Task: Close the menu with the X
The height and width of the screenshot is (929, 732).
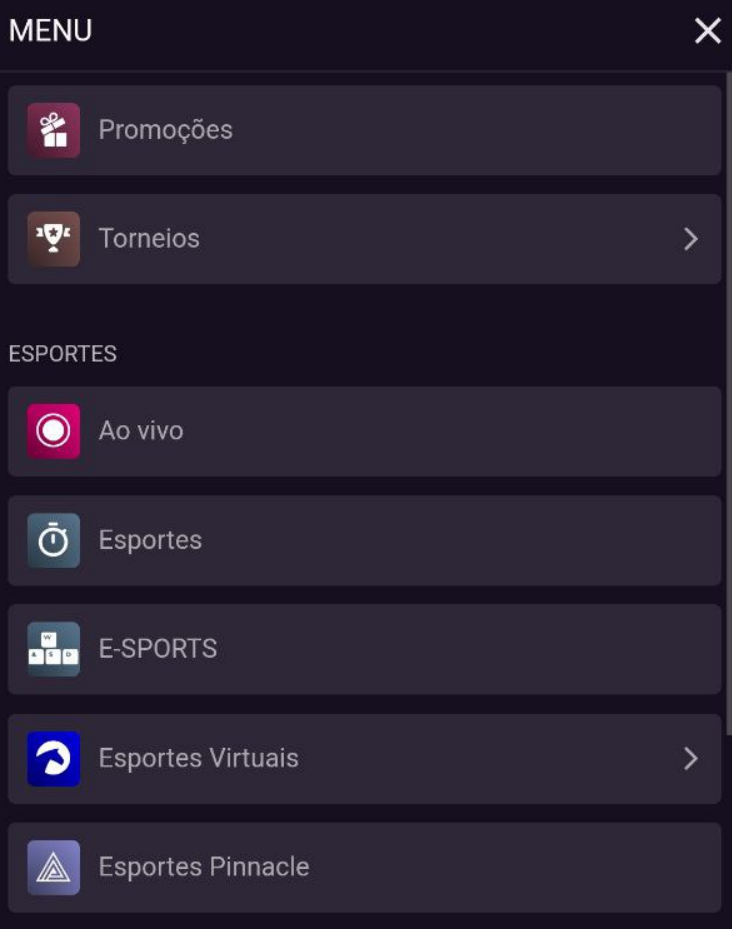Action: pyautogui.click(x=707, y=31)
